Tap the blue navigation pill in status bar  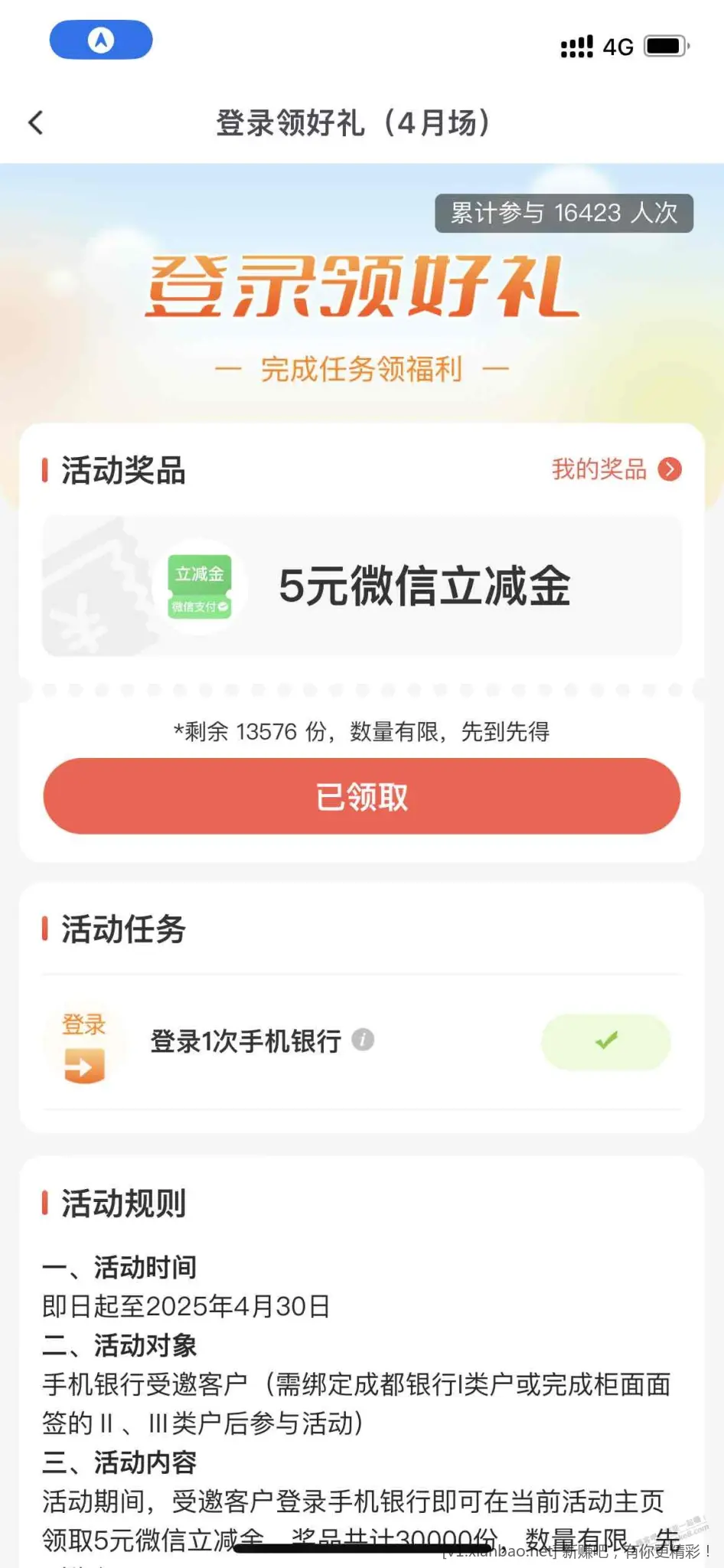pos(101,40)
